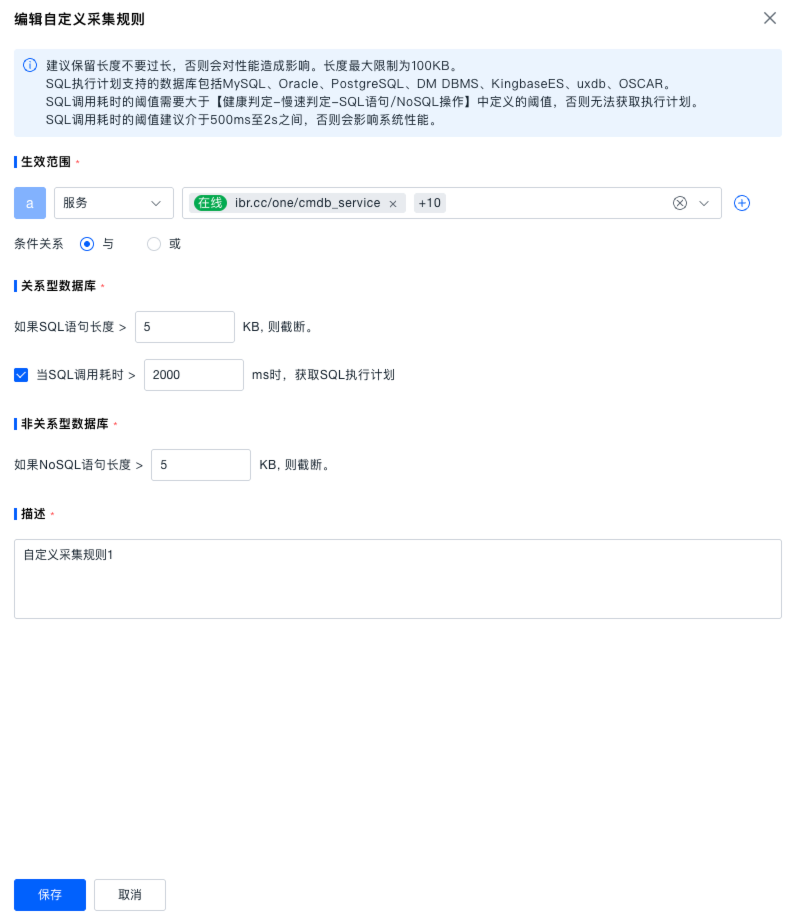
Task: Open the 服务 type dropdown
Action: pos(113,203)
